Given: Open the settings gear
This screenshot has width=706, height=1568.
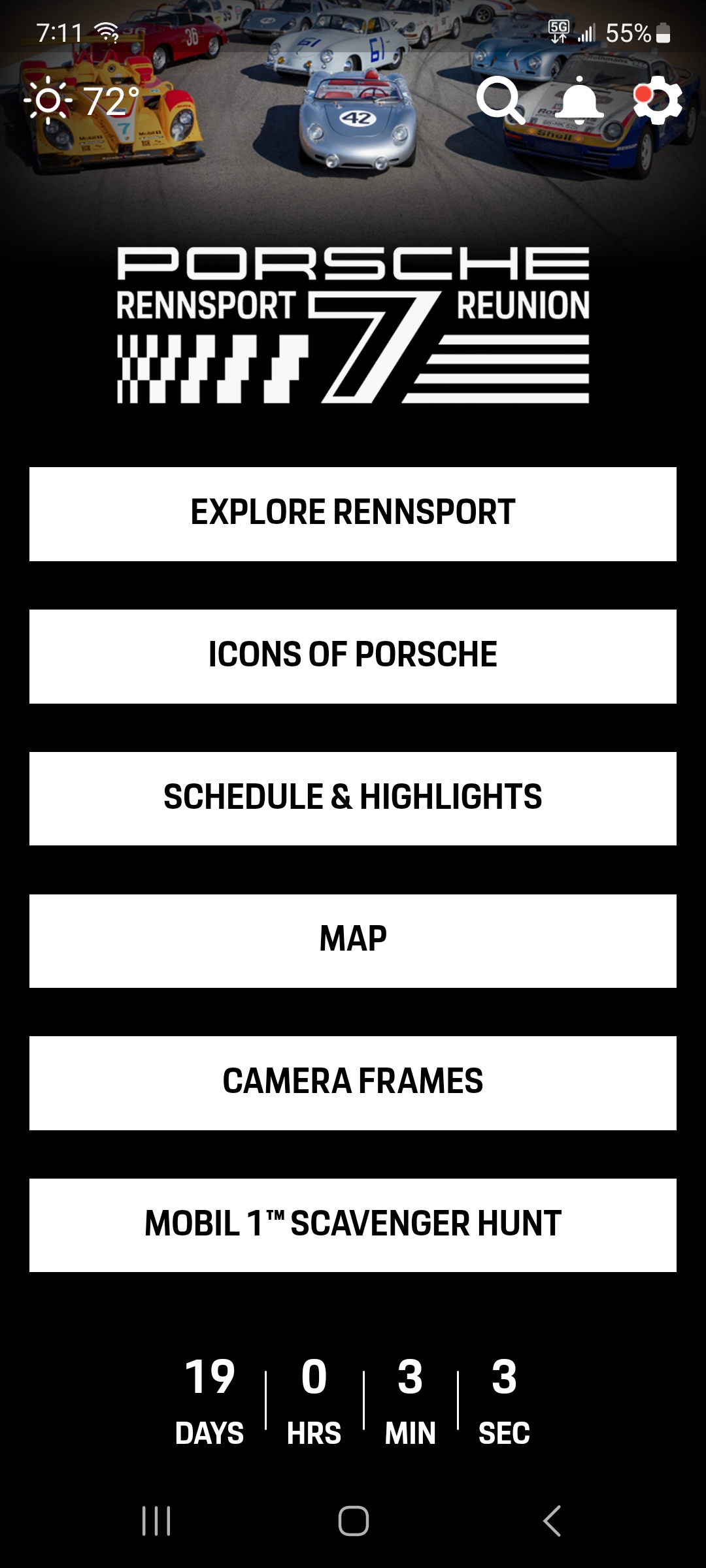Looking at the screenshot, I should (658, 101).
